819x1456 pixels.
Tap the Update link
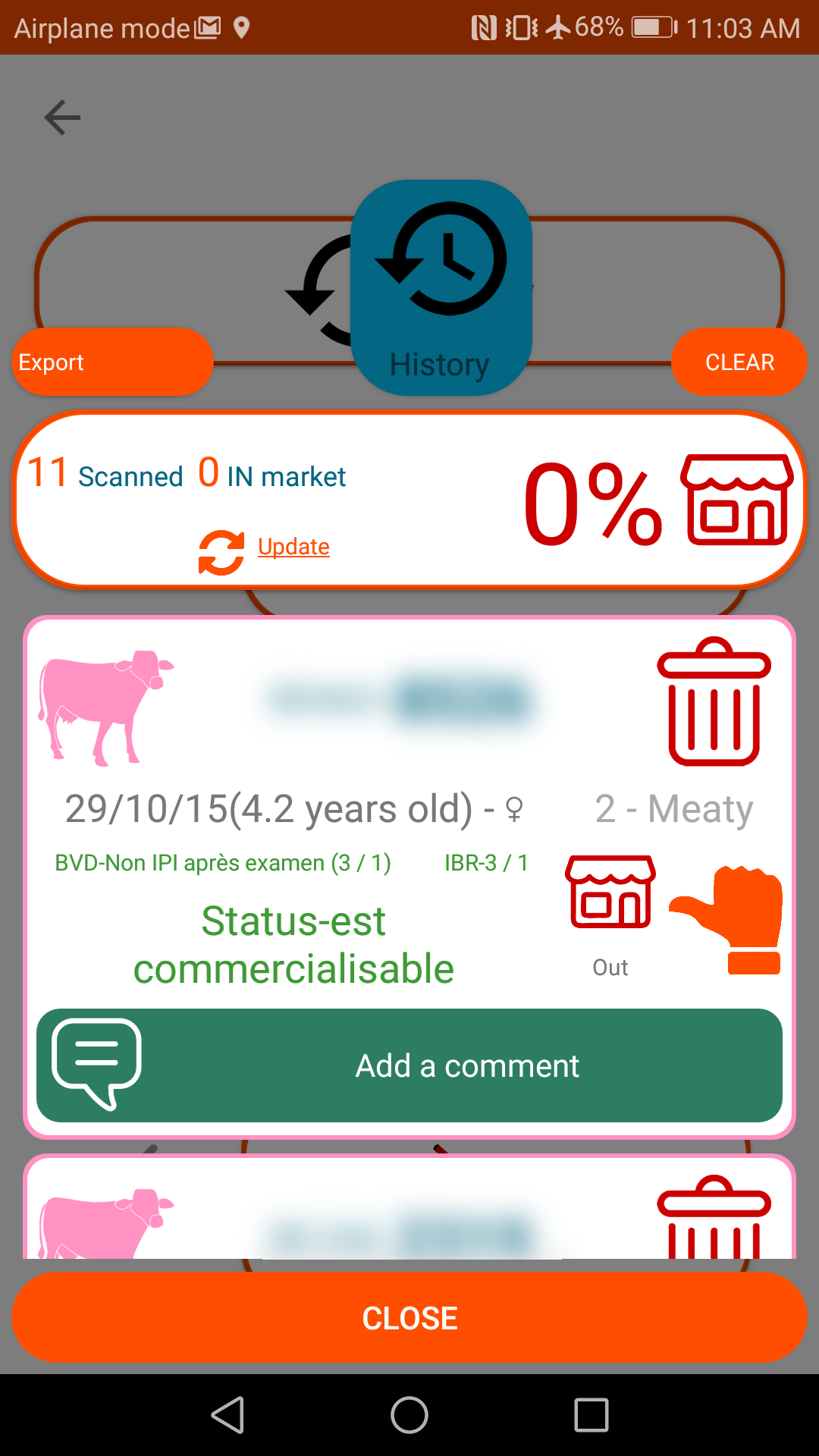click(x=293, y=547)
